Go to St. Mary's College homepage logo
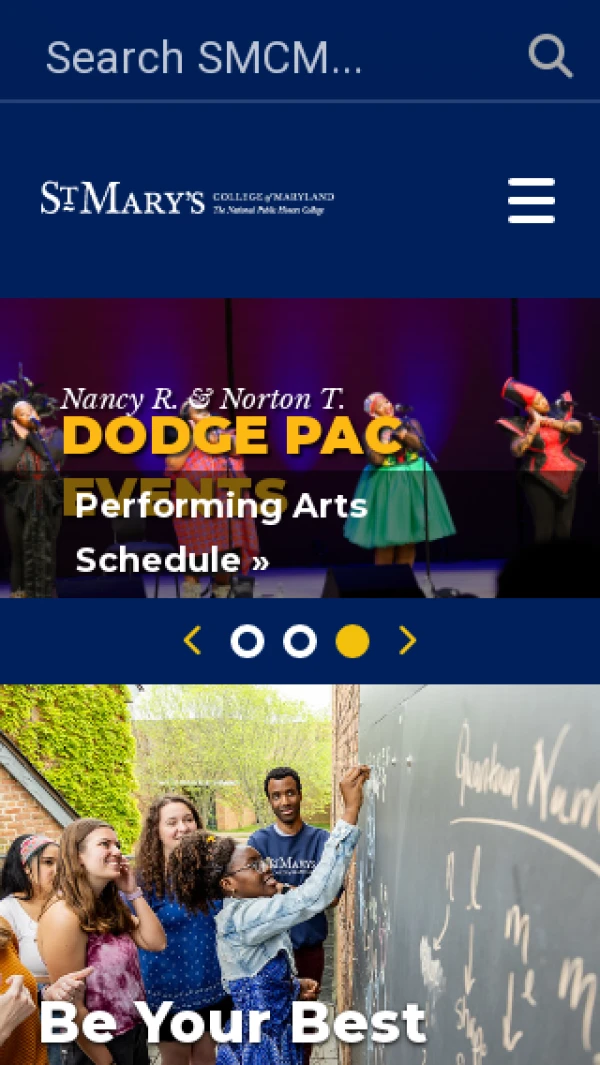 pos(187,199)
